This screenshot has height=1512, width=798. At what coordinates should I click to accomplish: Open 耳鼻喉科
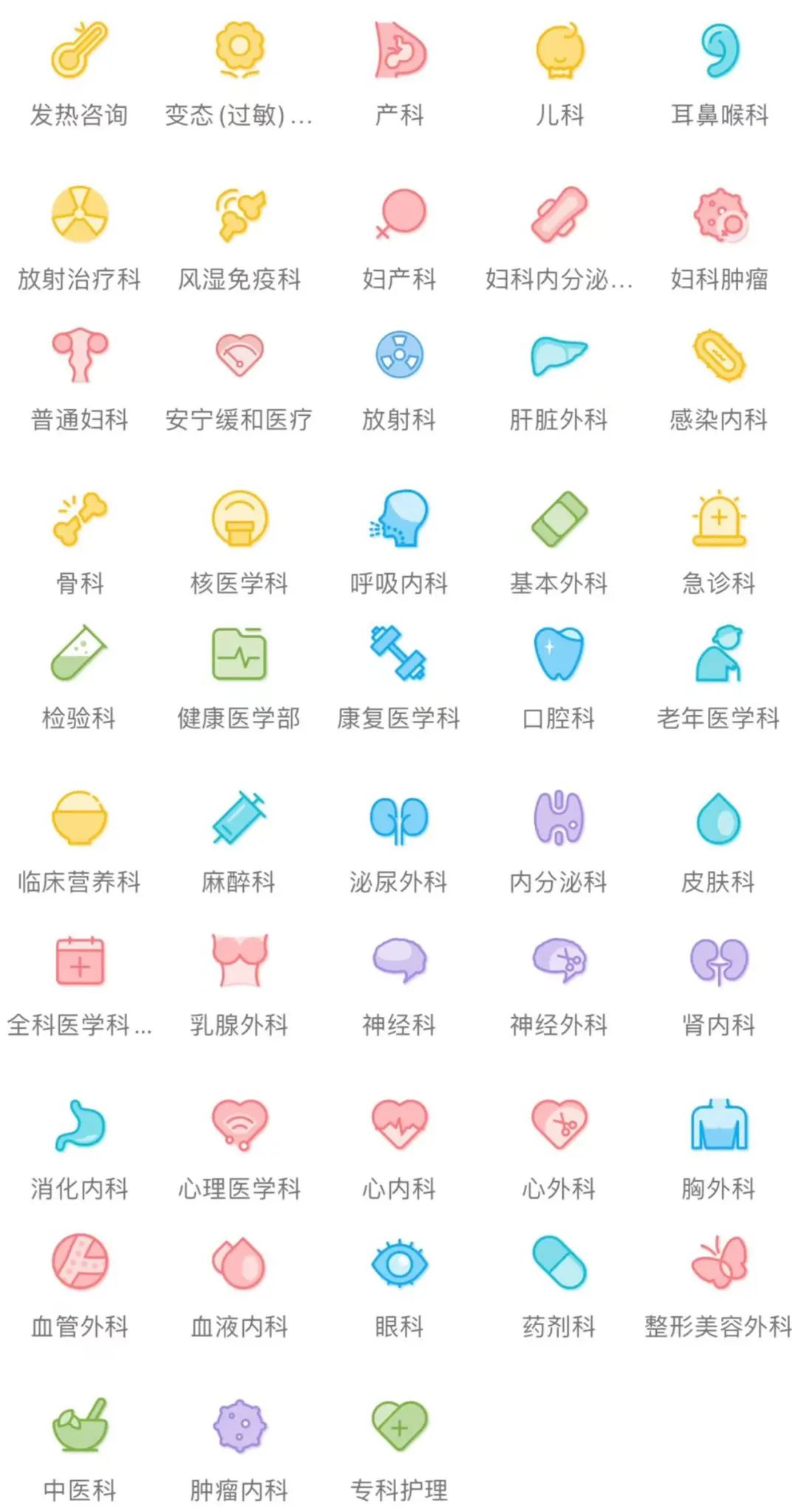coord(719,75)
